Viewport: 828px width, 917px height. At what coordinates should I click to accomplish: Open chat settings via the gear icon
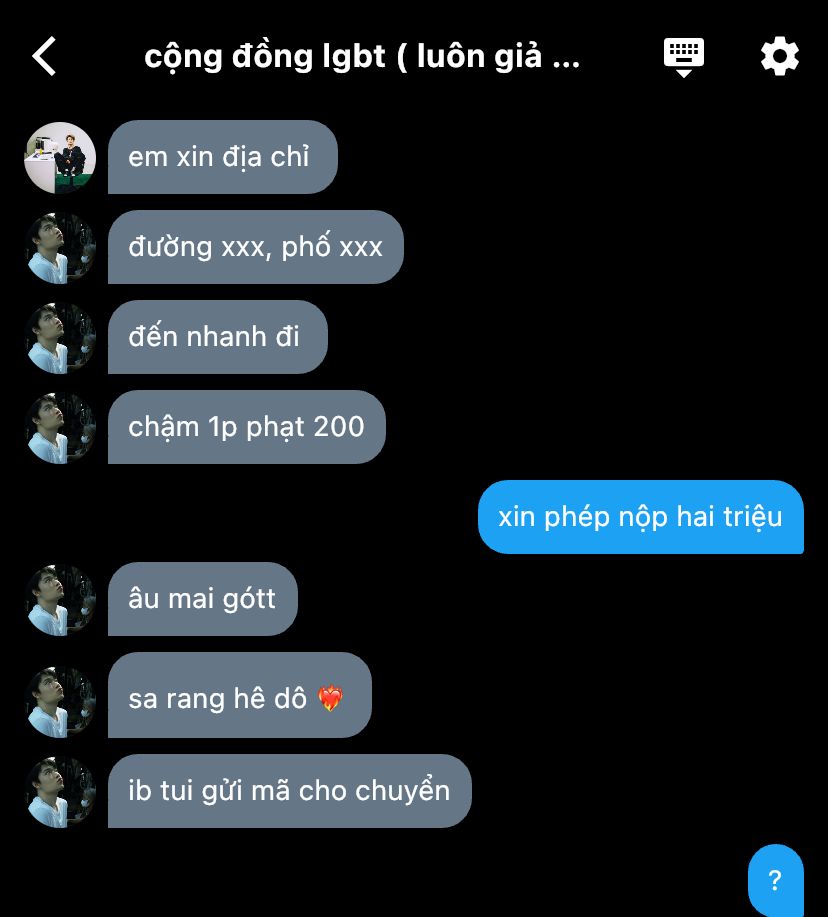tap(780, 56)
